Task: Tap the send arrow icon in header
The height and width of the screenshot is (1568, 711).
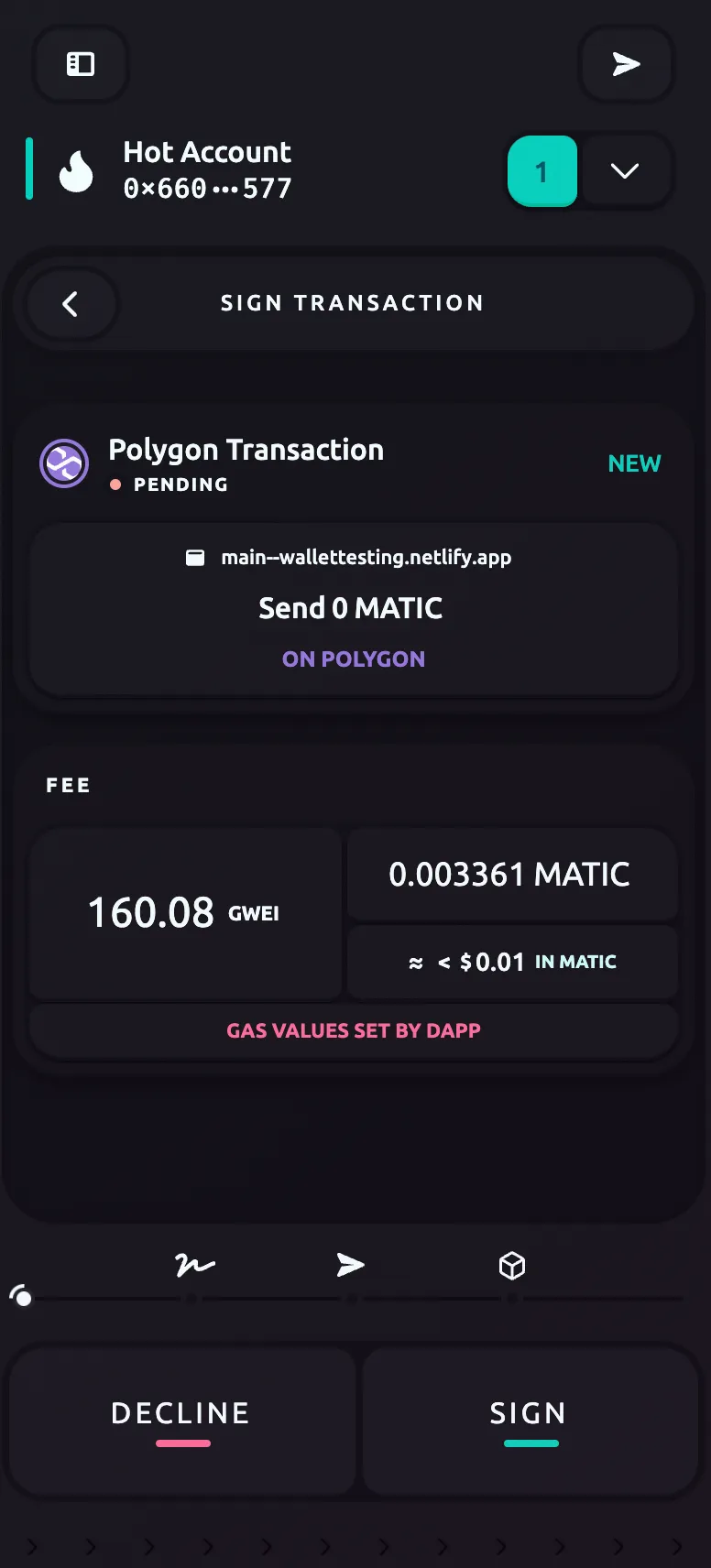Action: [x=627, y=64]
